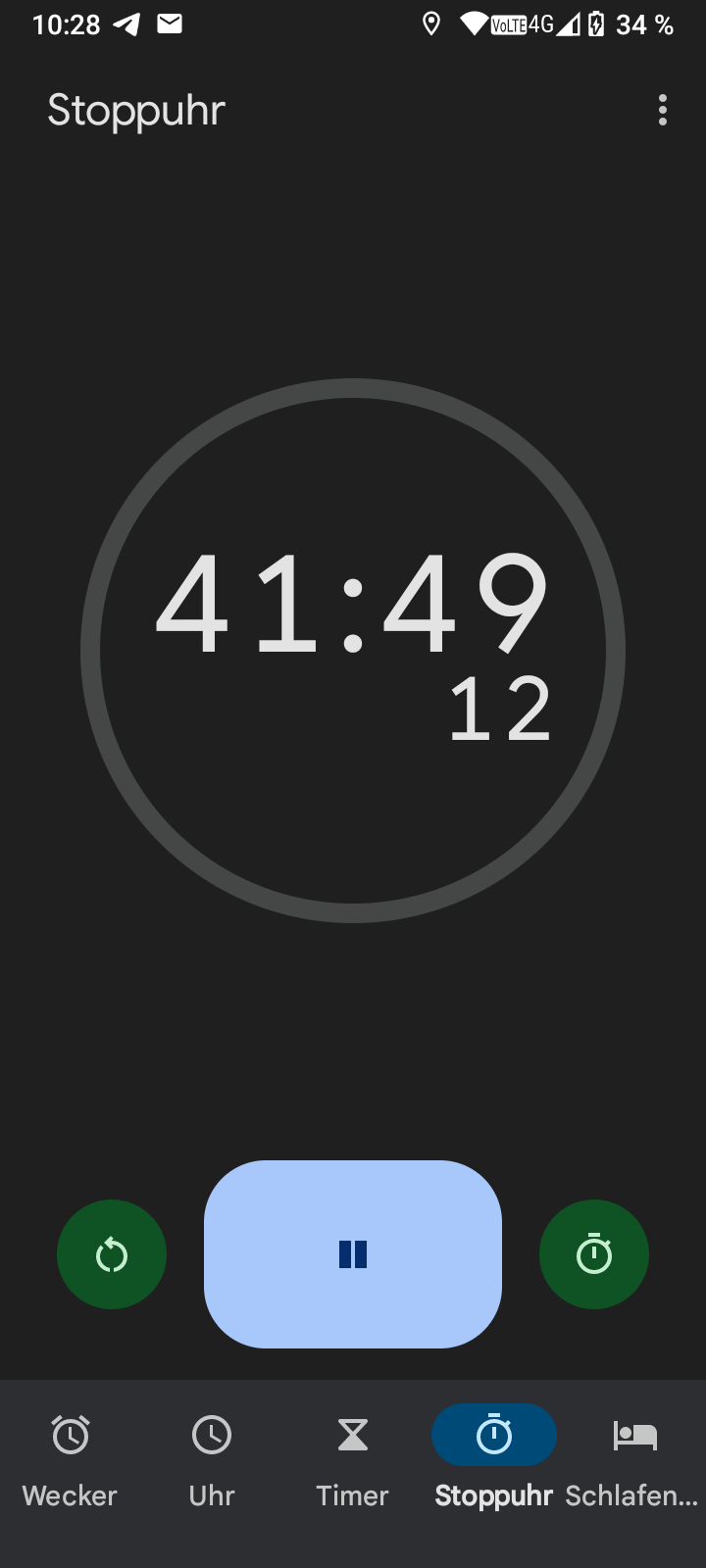This screenshot has height=1568, width=706.
Task: Reset the stopwatch
Action: (x=112, y=1254)
